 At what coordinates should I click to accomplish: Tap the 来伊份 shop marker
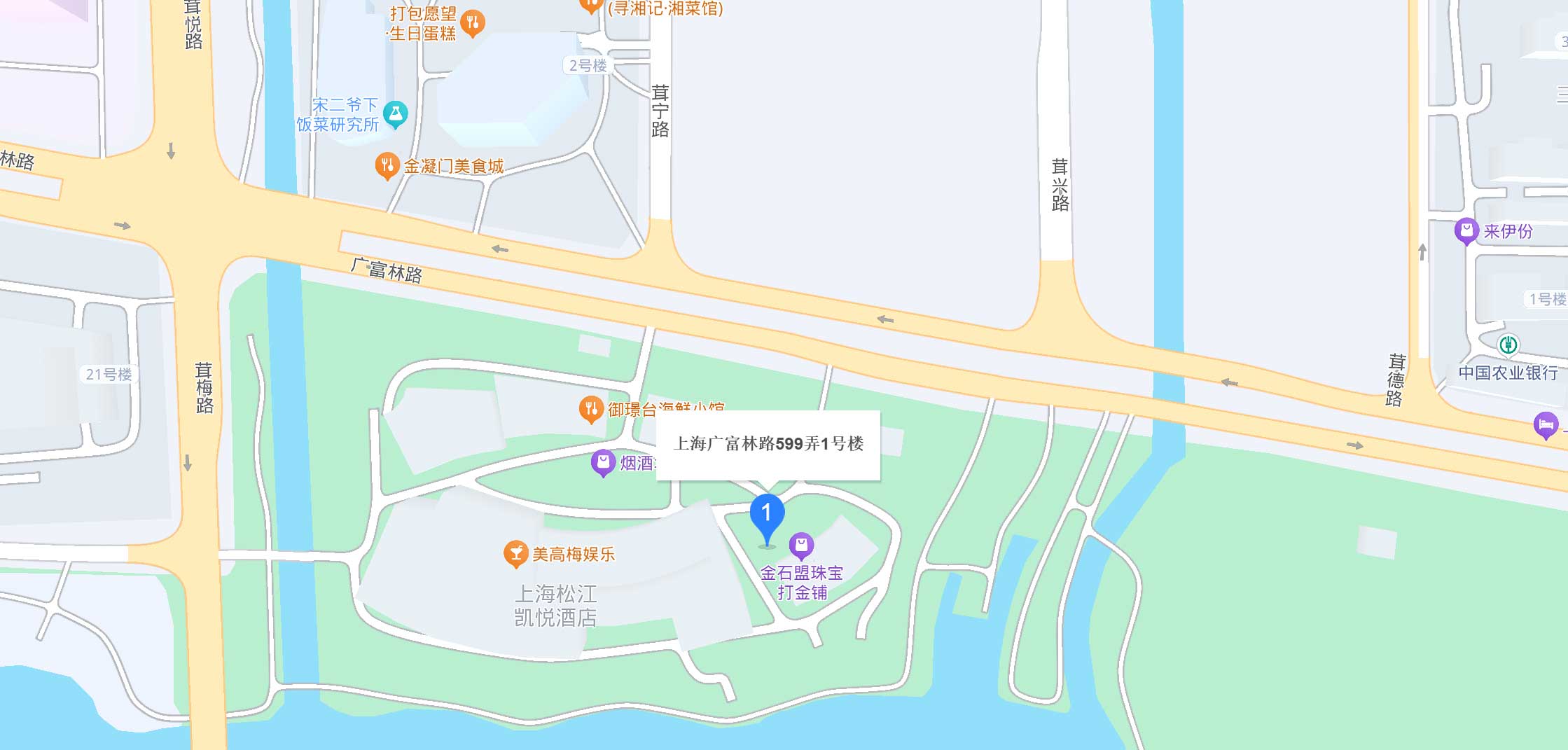(1465, 230)
